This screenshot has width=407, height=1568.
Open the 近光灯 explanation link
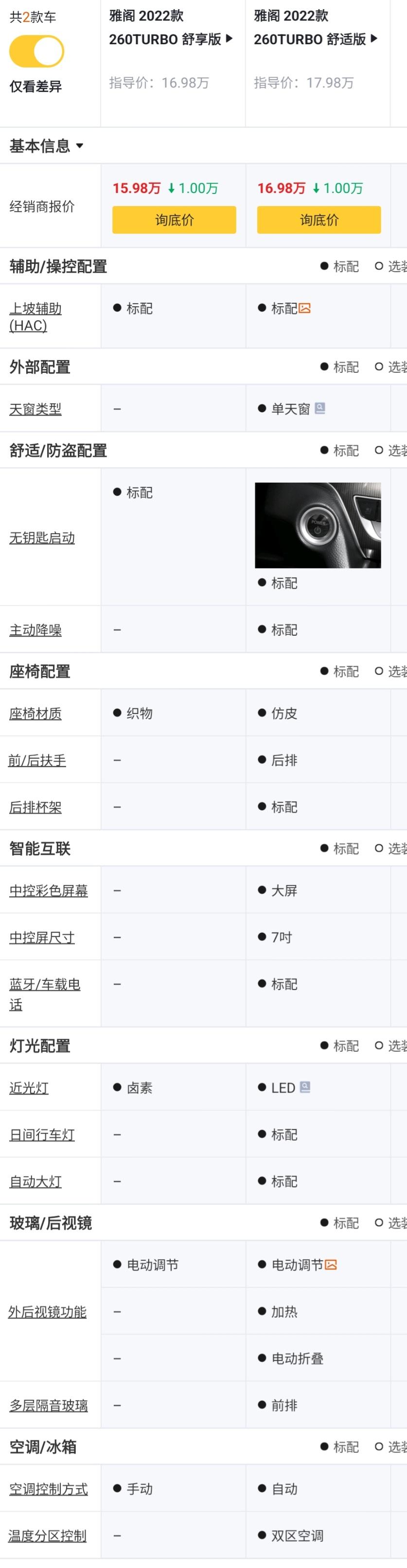click(29, 1088)
